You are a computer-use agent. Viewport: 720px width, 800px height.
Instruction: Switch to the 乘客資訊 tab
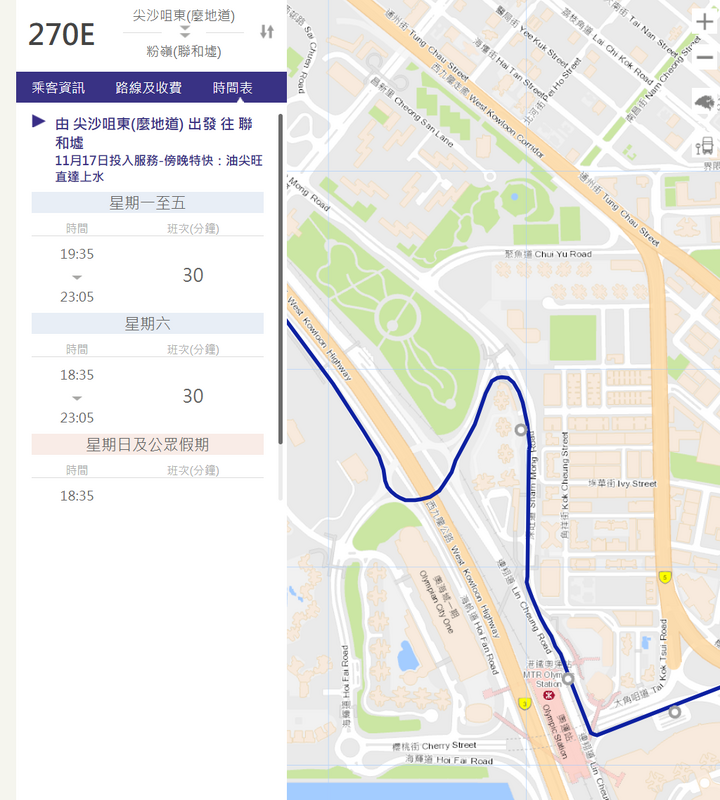tap(59, 88)
